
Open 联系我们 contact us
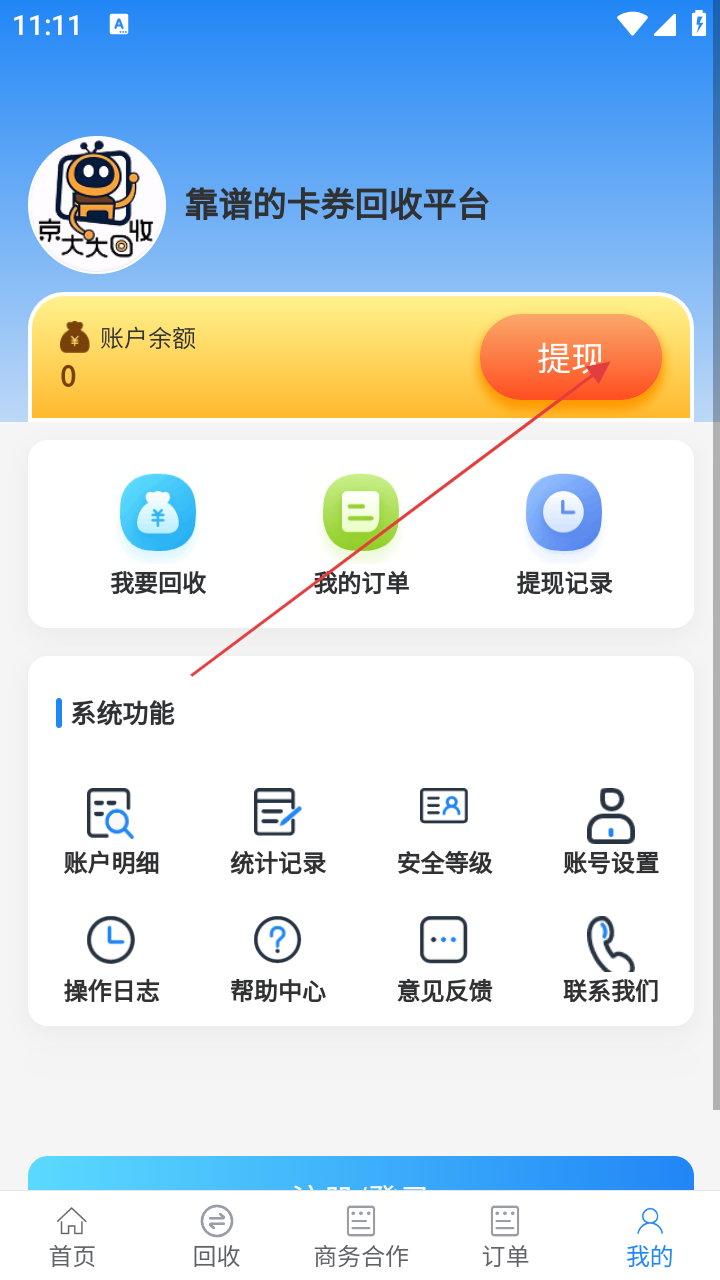tap(610, 959)
